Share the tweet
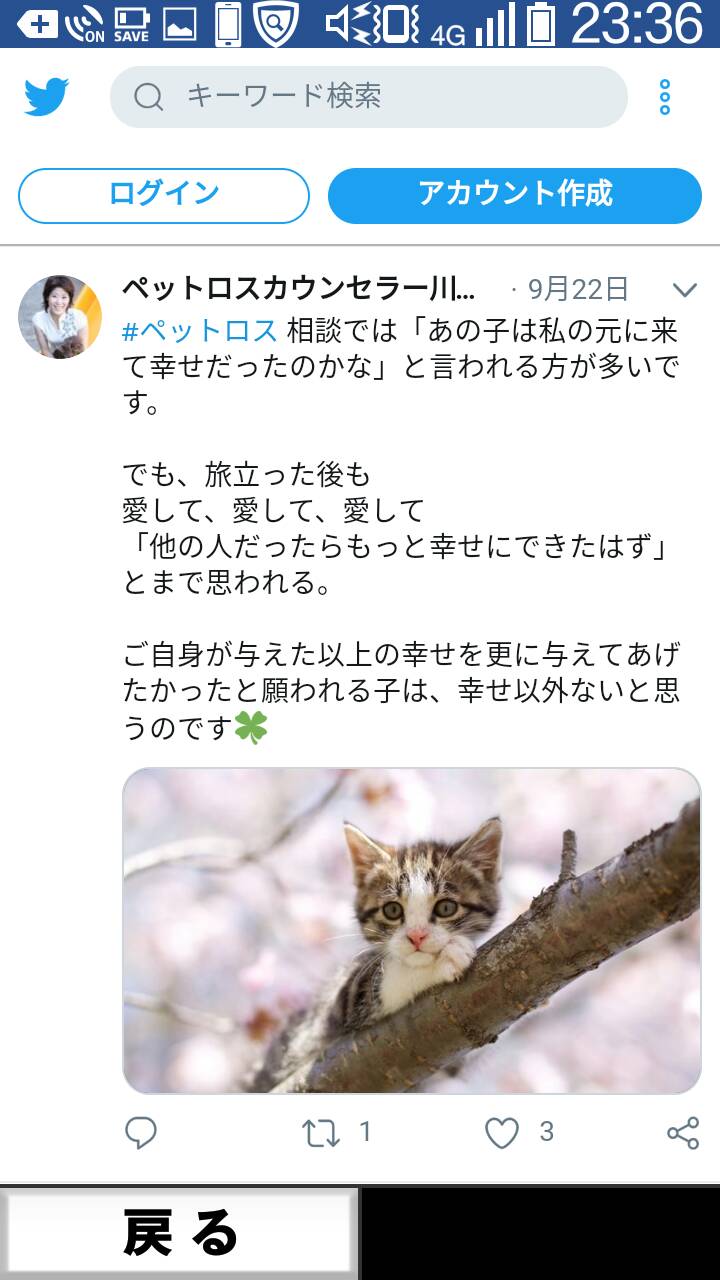 point(683,1133)
